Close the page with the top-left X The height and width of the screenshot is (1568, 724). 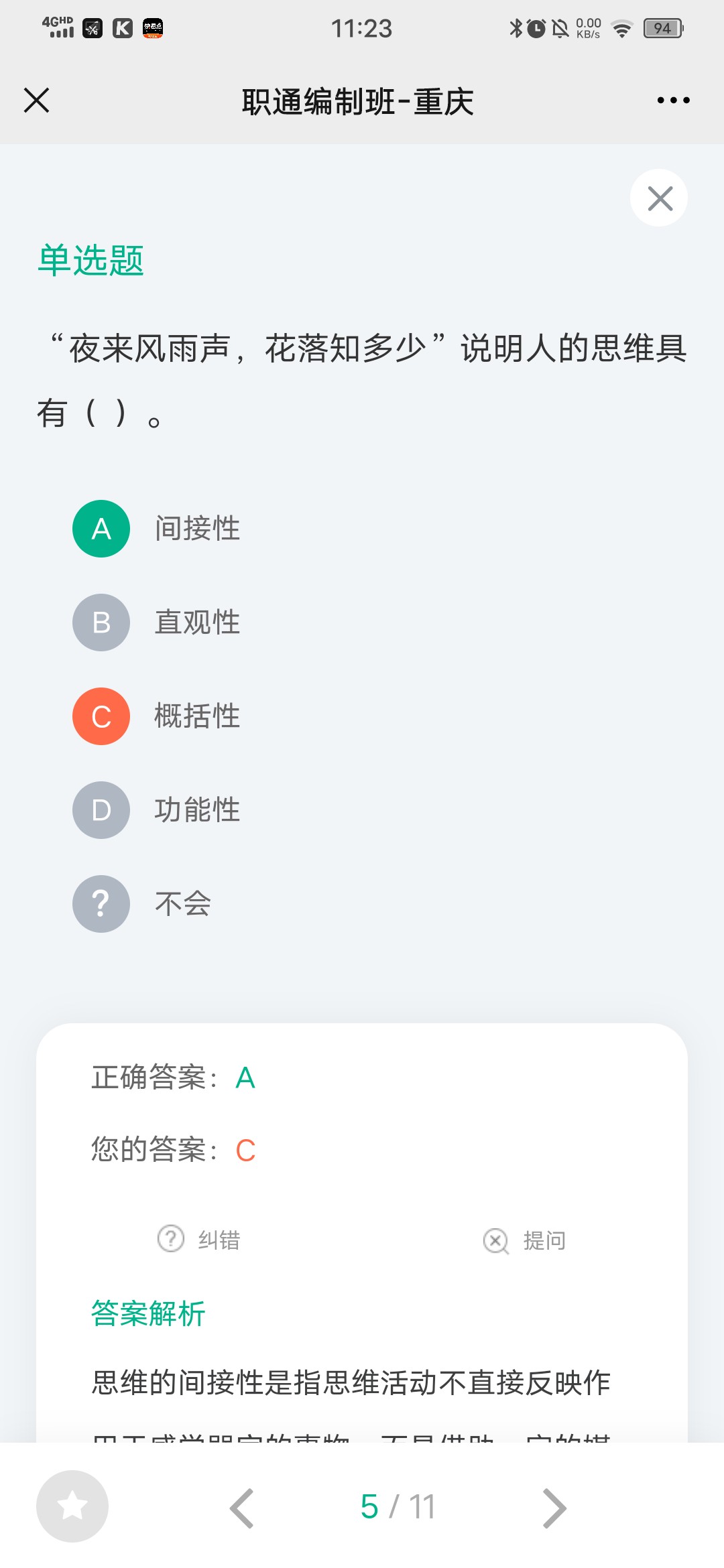point(37,101)
